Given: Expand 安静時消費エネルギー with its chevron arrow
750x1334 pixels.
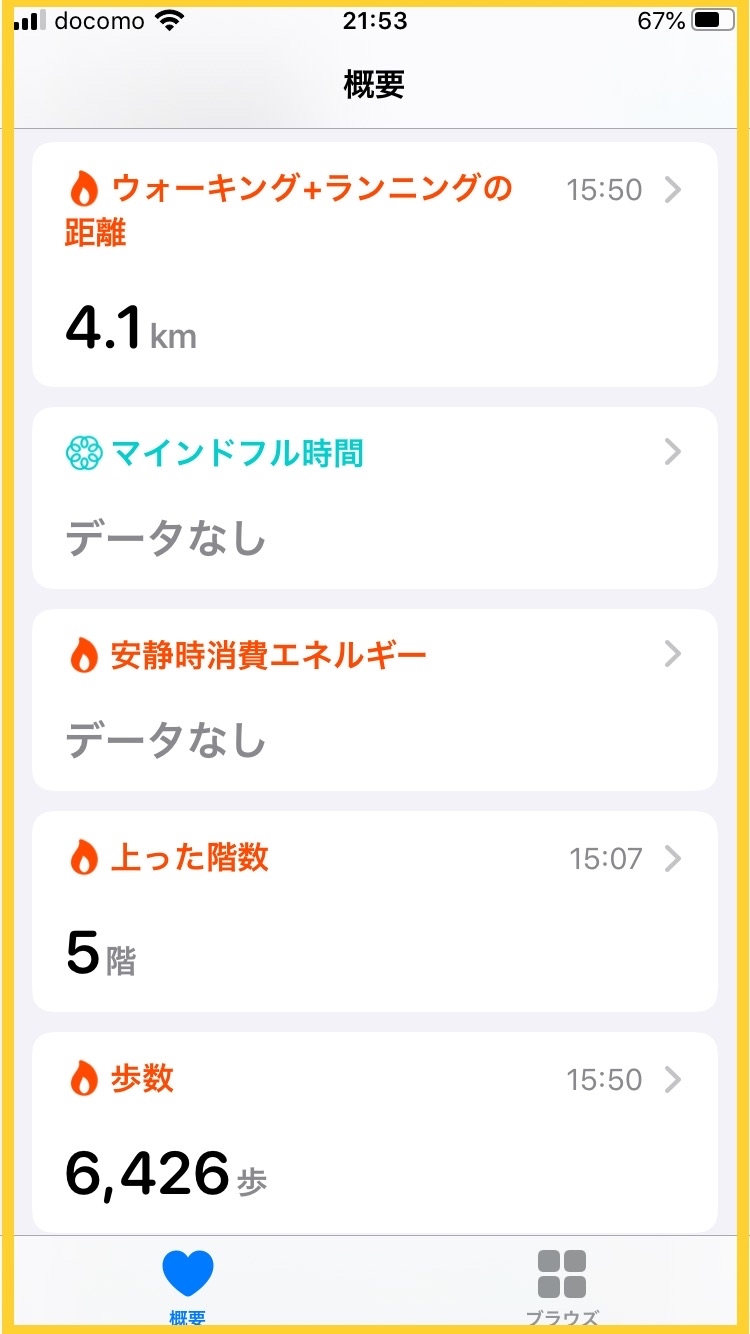Looking at the screenshot, I should tap(673, 654).
